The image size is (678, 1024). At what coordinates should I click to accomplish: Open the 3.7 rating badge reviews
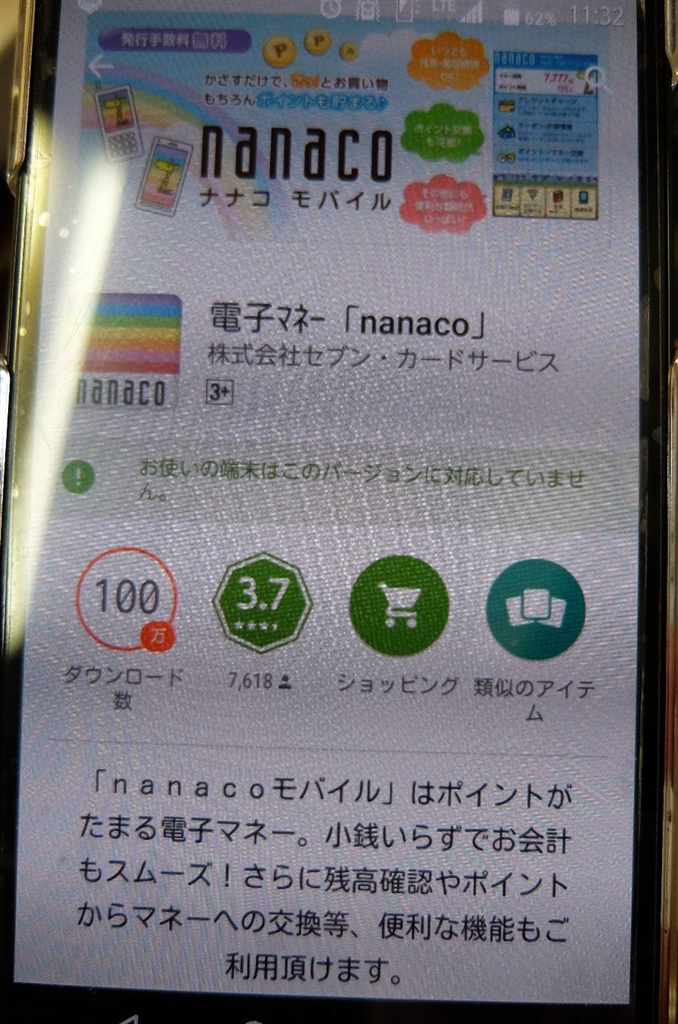[262, 602]
